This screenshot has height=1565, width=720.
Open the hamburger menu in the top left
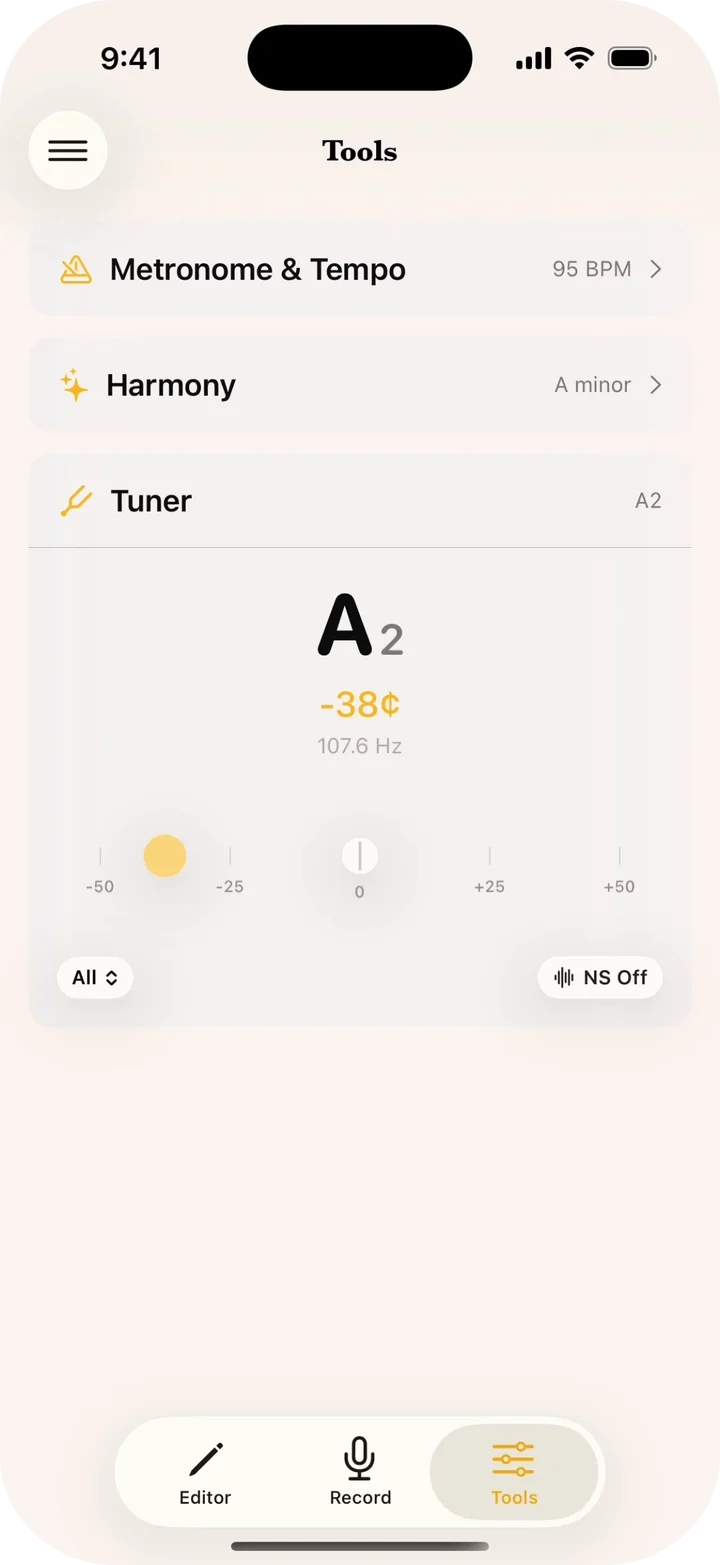click(68, 150)
